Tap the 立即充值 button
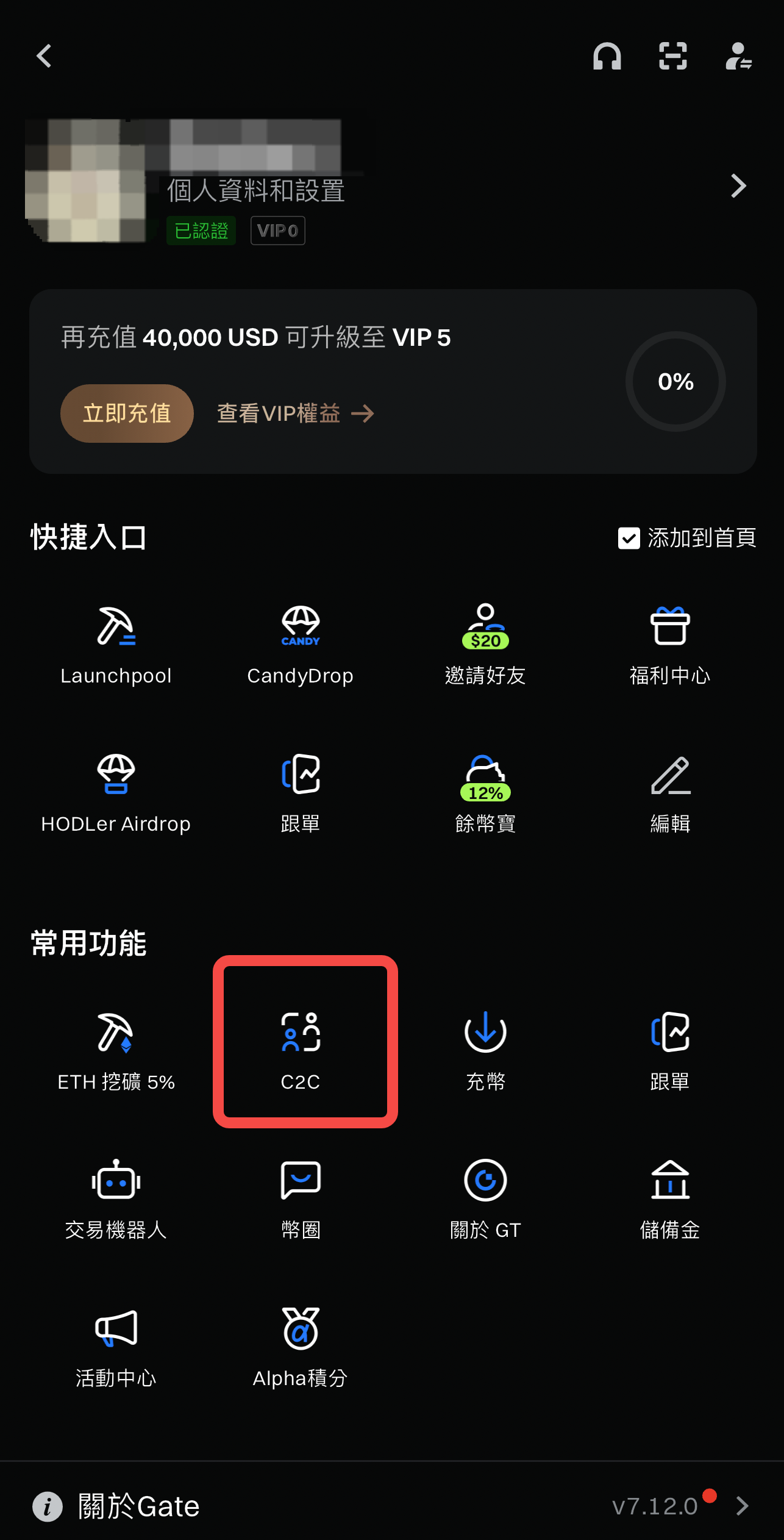784x1540 pixels. (x=127, y=414)
